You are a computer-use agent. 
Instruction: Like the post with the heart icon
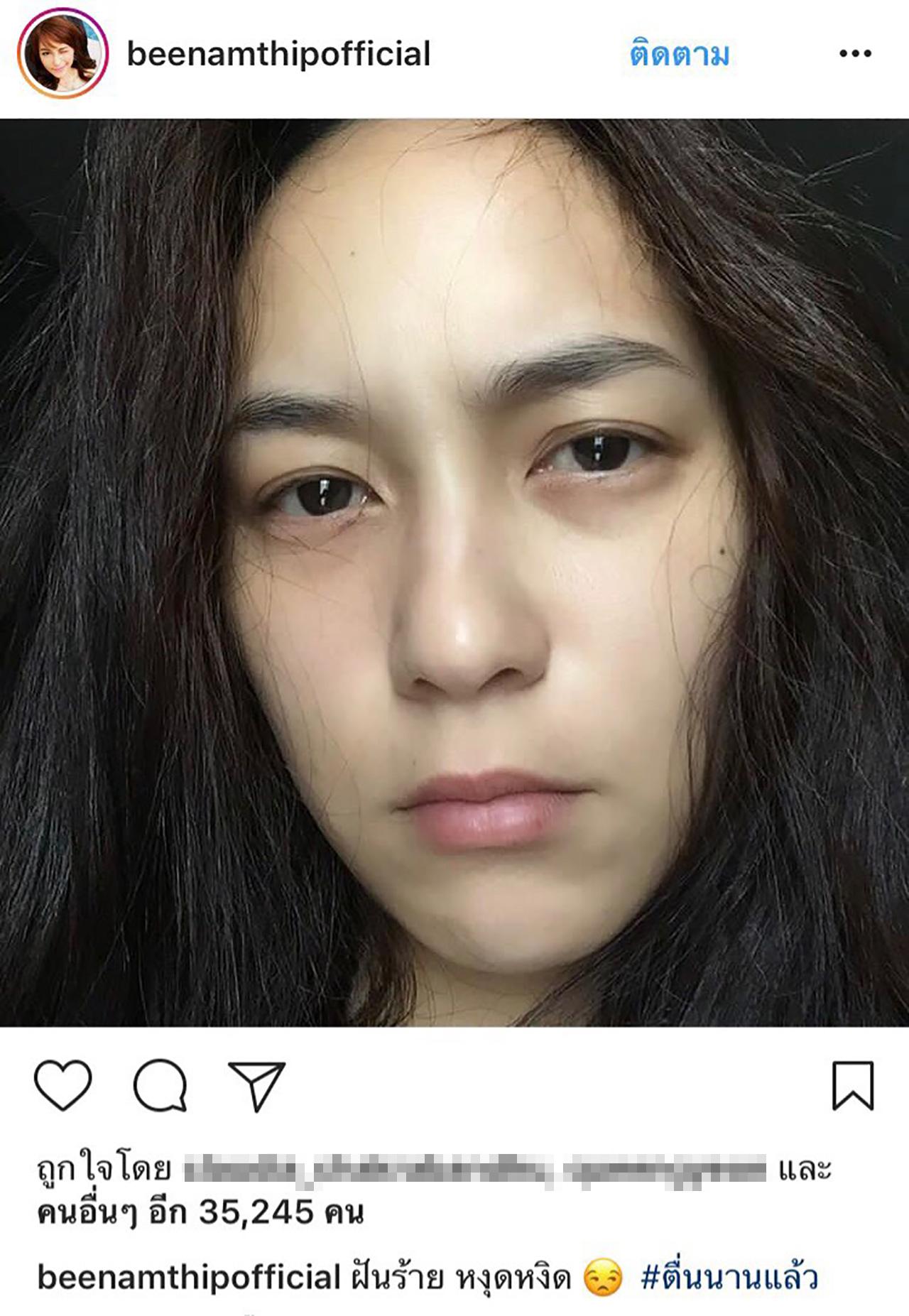63,1085
